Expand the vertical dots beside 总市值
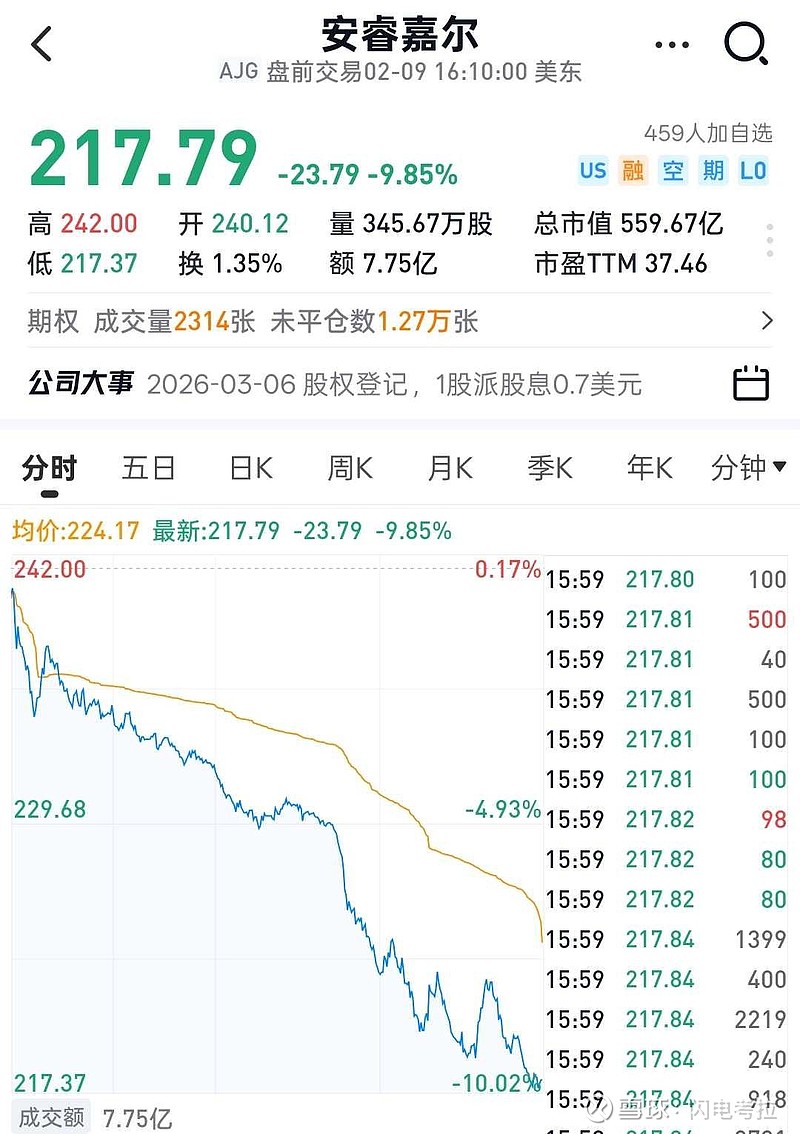 768,238
